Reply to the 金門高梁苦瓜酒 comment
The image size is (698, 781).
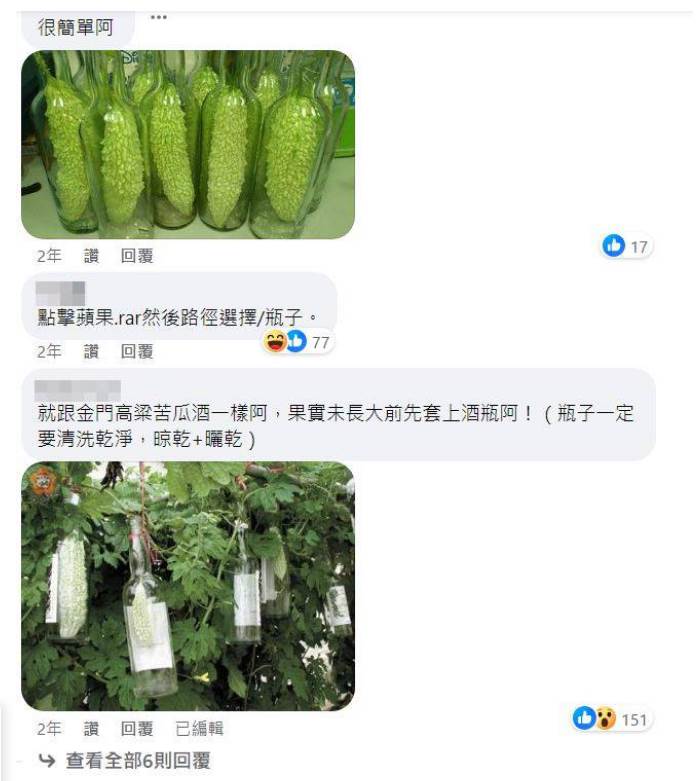137,728
